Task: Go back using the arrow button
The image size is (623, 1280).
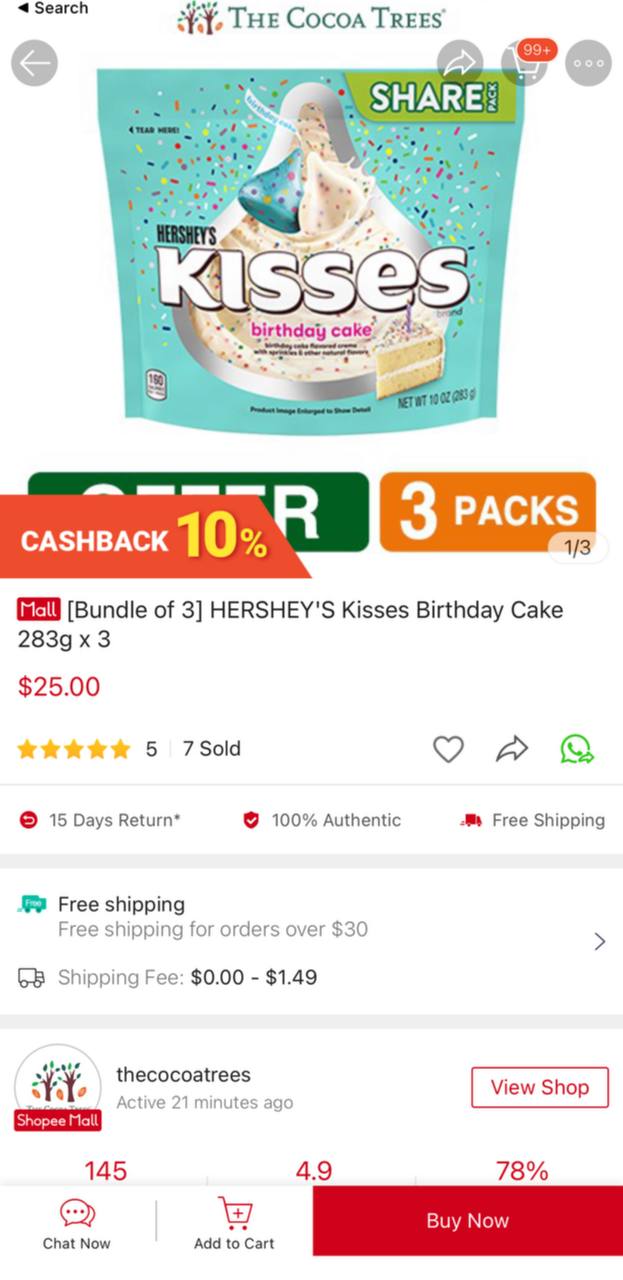Action: 34,64
